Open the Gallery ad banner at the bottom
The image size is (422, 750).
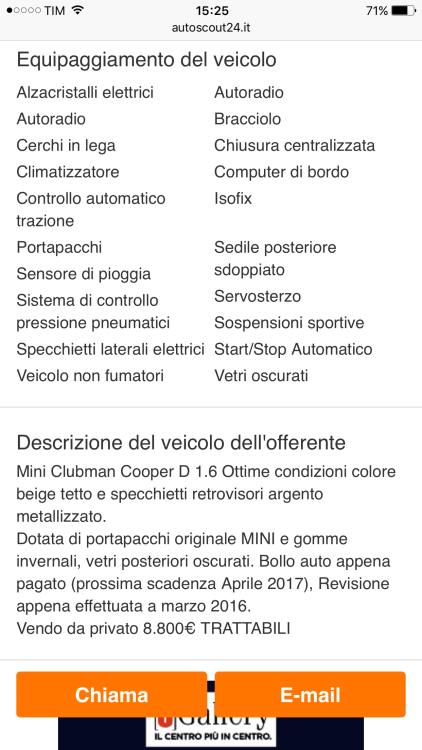point(211,733)
